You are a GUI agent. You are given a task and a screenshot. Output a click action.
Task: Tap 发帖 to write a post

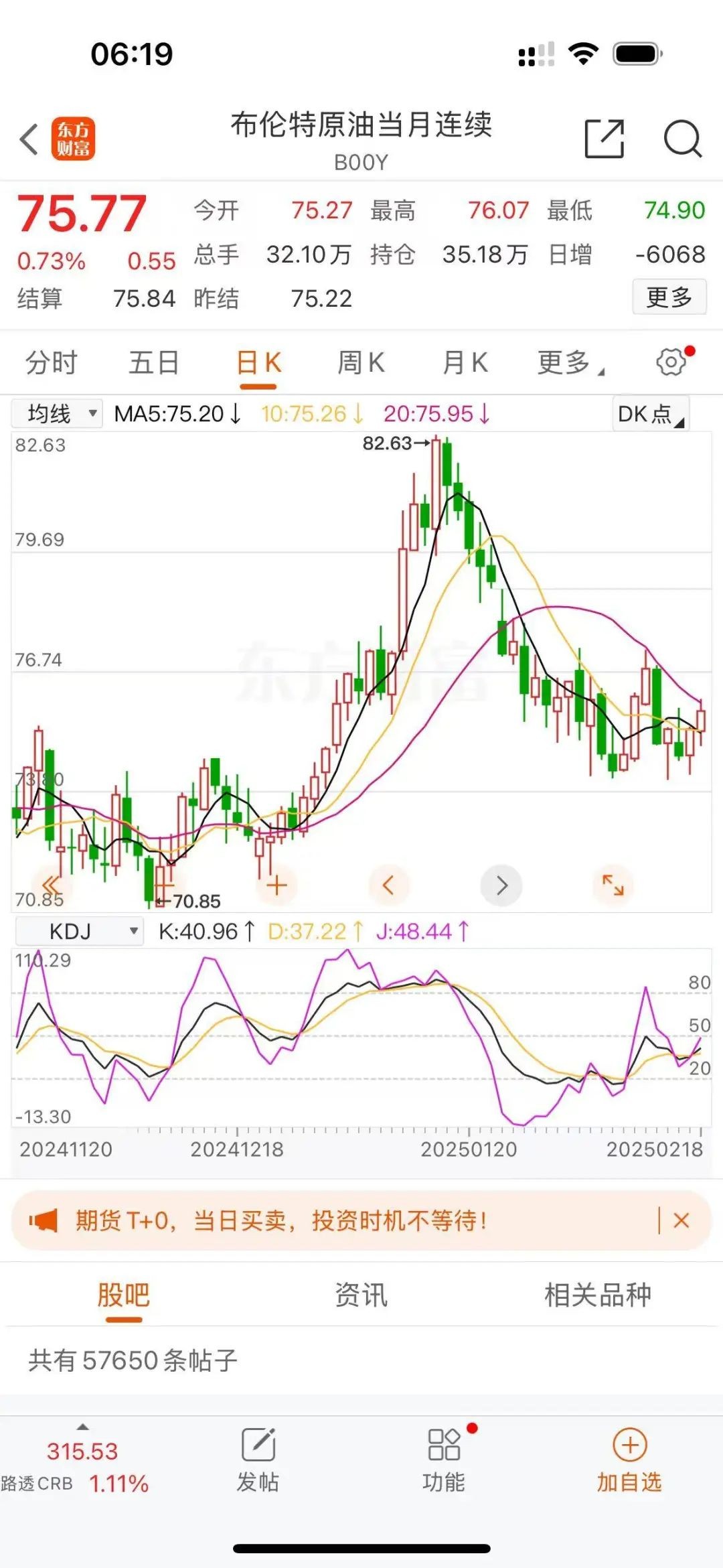tap(258, 1460)
